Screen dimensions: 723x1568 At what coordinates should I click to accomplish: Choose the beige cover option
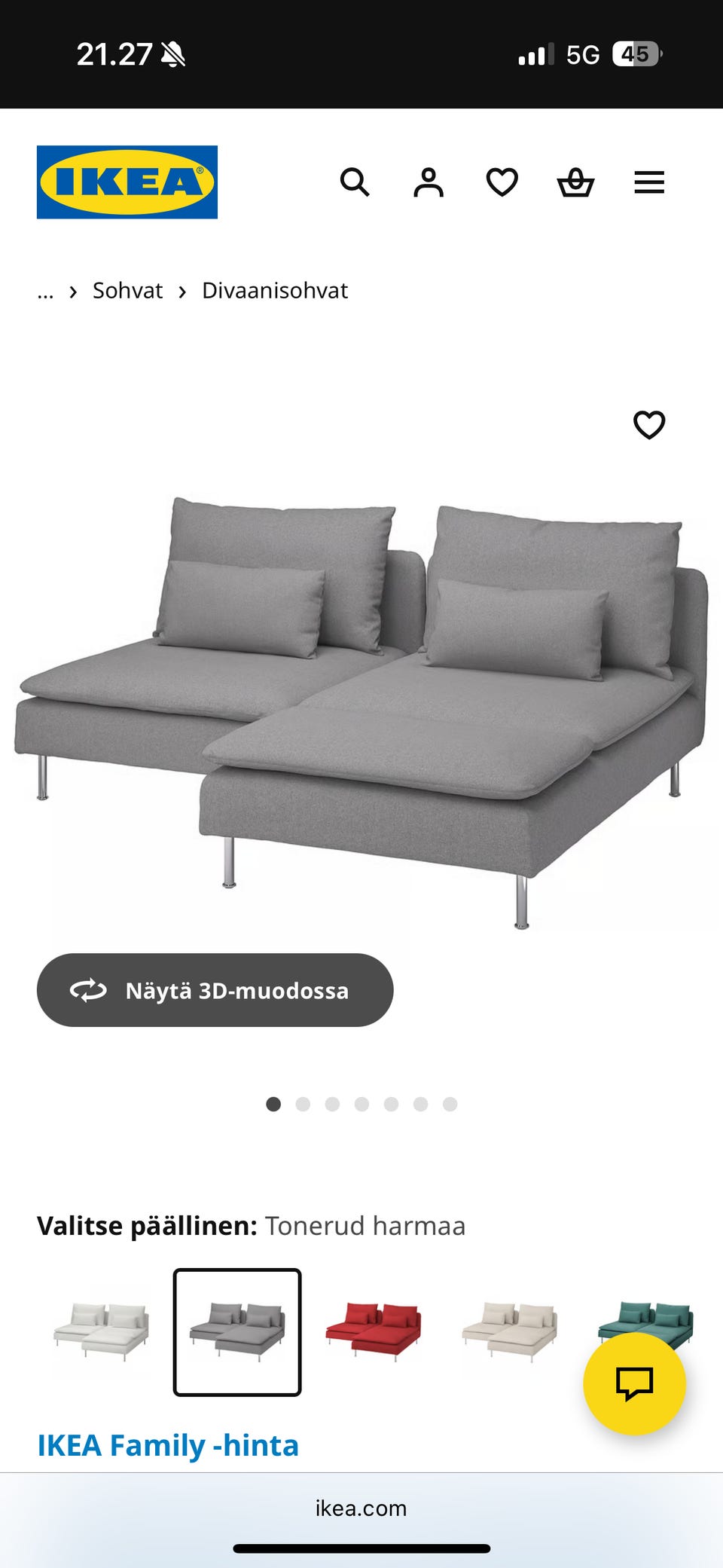(x=510, y=1331)
